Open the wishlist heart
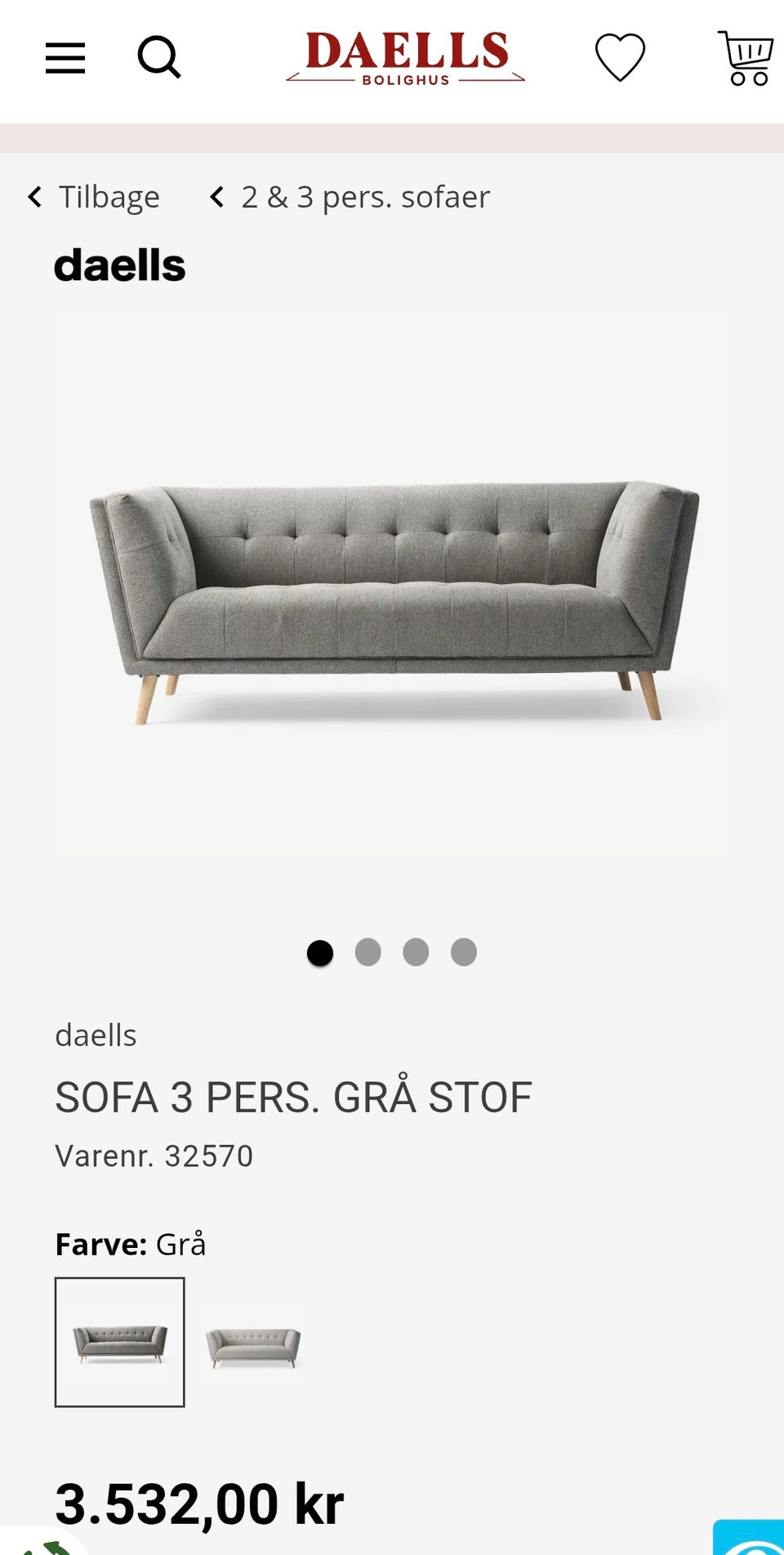 pyautogui.click(x=620, y=57)
